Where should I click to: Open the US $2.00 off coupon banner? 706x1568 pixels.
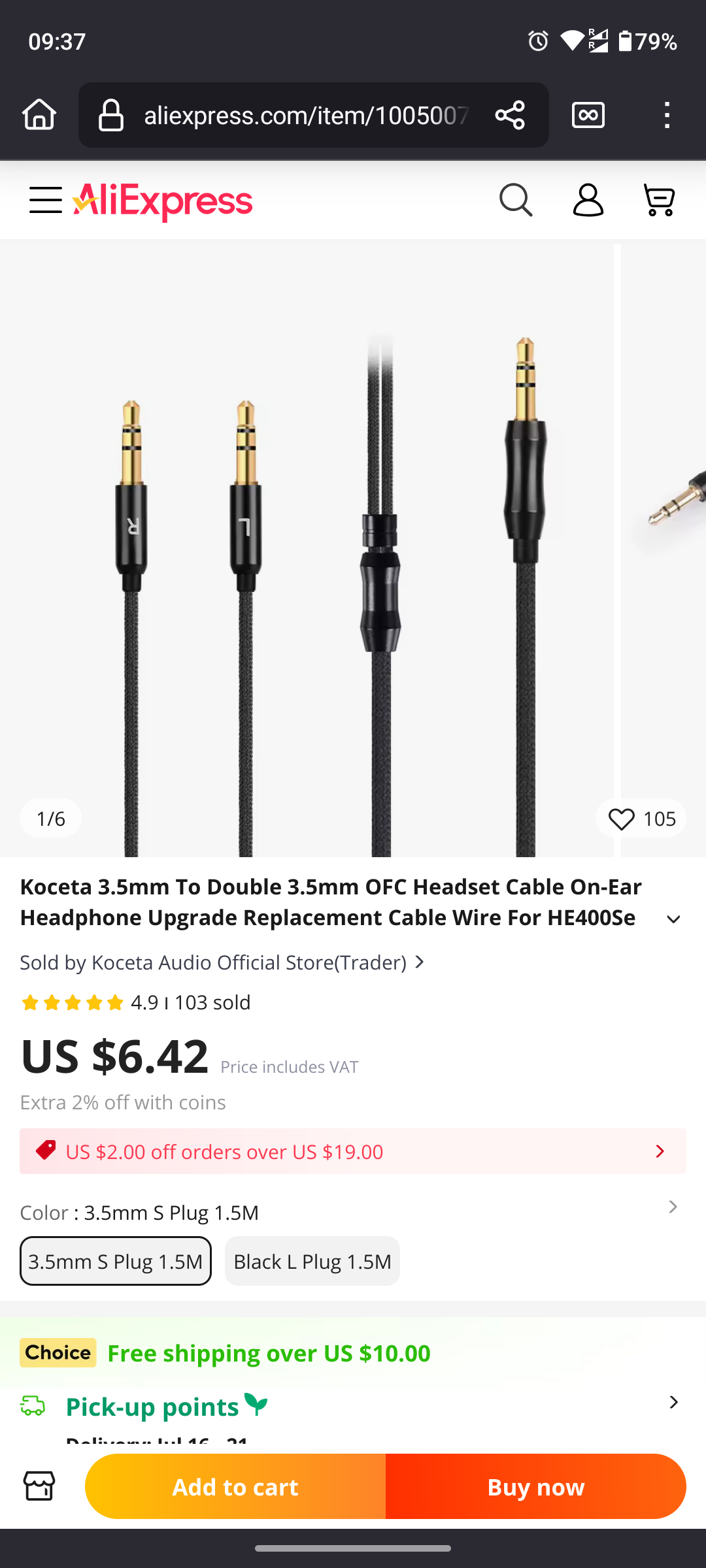pos(353,1151)
